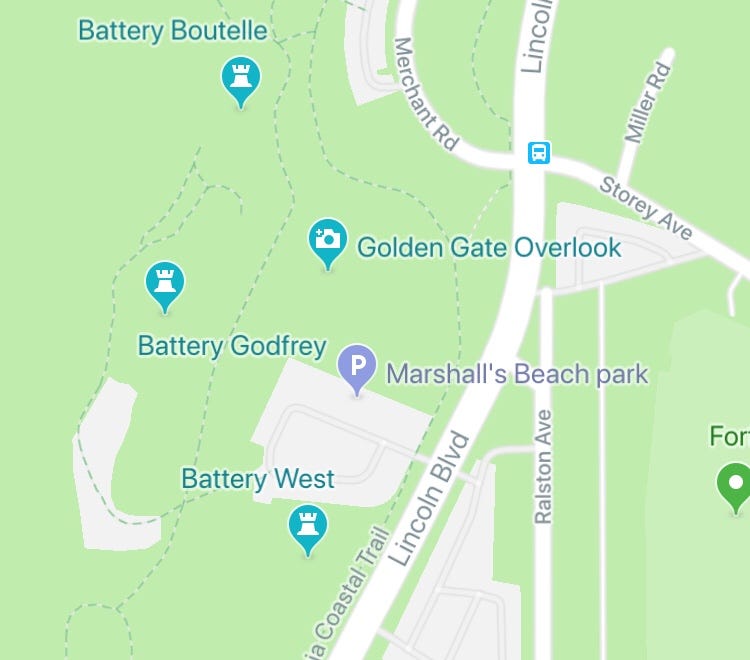Viewport: 750px width, 660px height.
Task: Select Marshall's Beach parking pin
Action: (x=357, y=367)
